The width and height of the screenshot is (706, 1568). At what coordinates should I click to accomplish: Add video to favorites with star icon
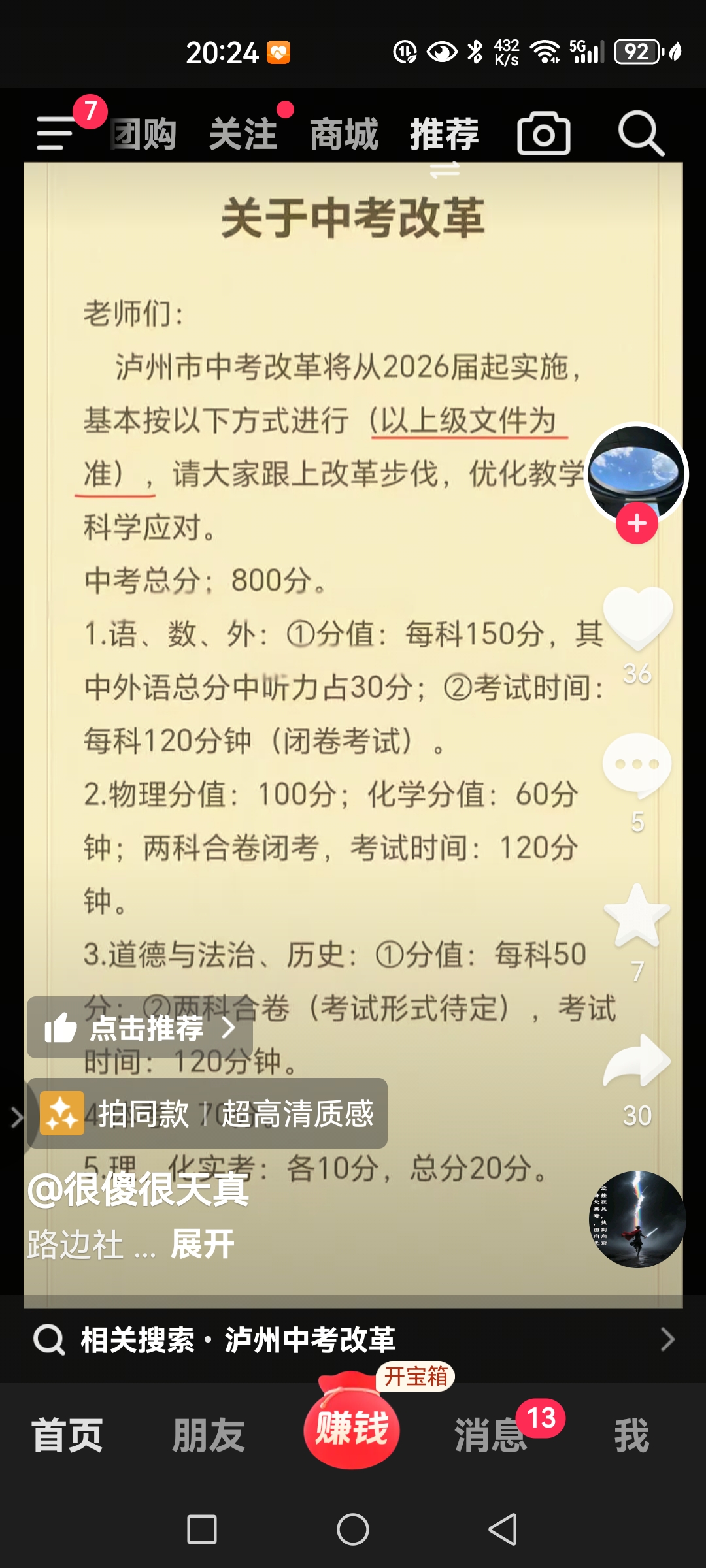pyautogui.click(x=637, y=915)
